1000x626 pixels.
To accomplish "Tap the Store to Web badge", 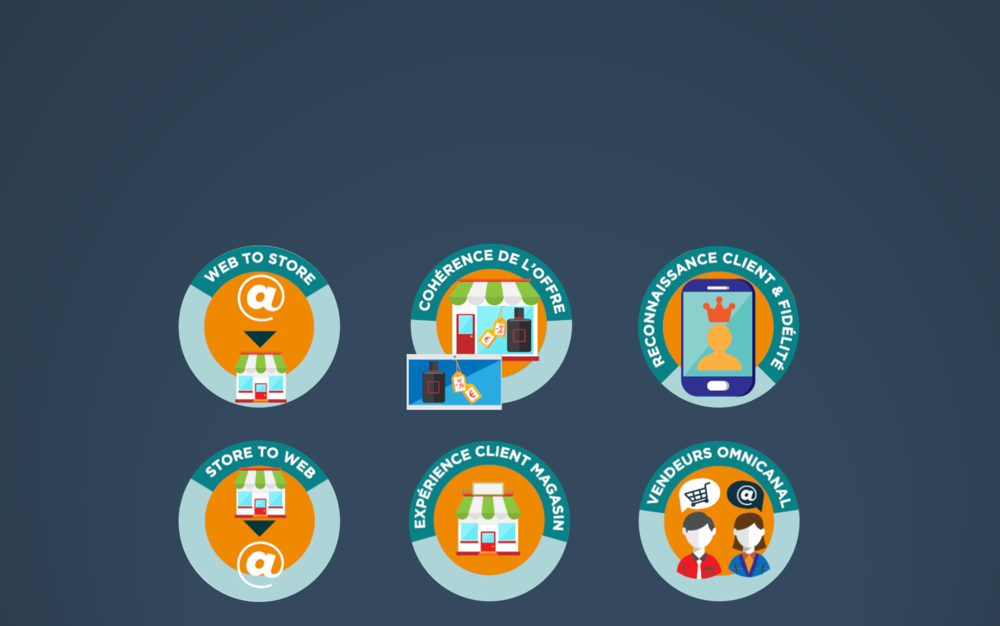I will coord(259,521).
